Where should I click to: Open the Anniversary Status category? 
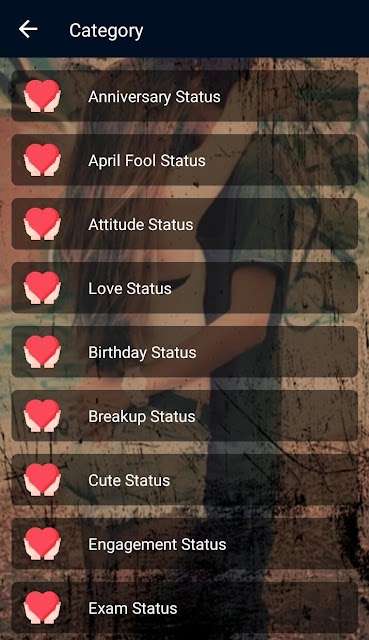pos(184,96)
